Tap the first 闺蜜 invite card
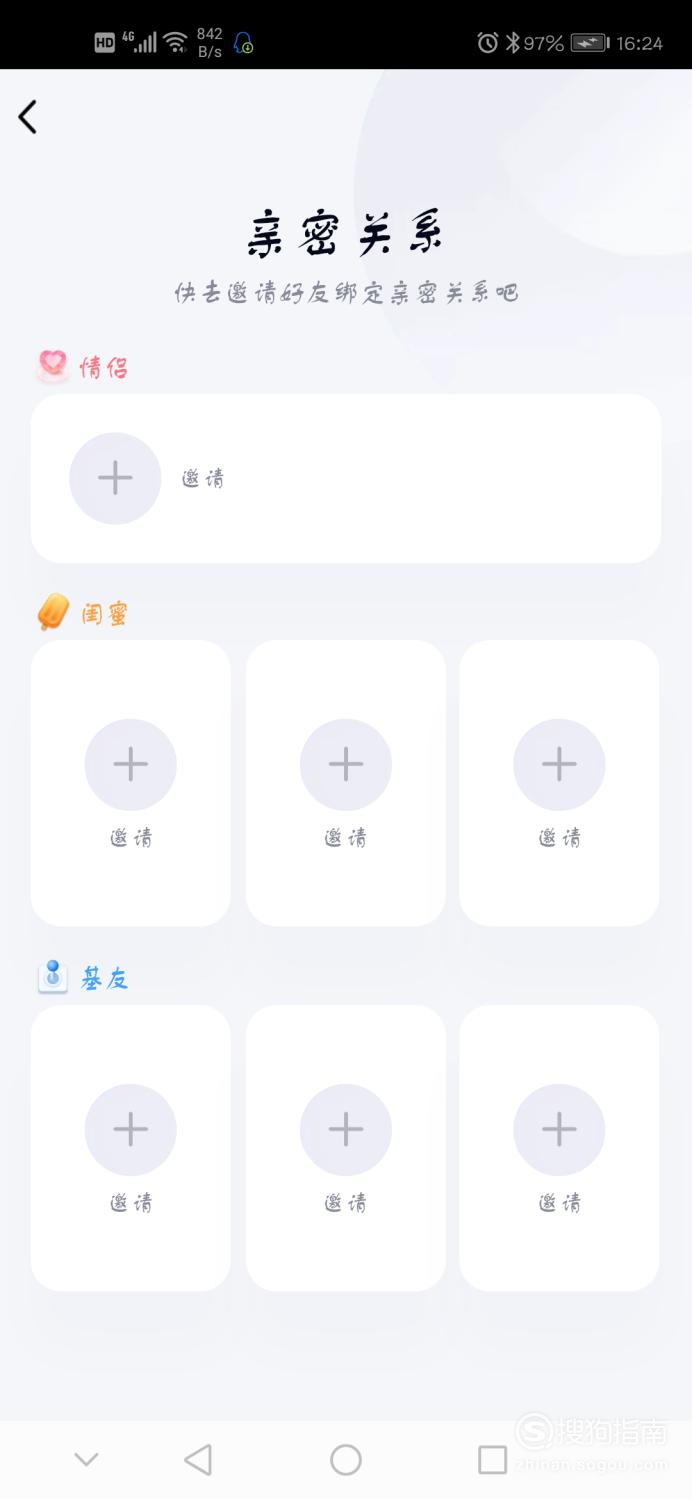Image resolution: width=692 pixels, height=1499 pixels. (131, 783)
